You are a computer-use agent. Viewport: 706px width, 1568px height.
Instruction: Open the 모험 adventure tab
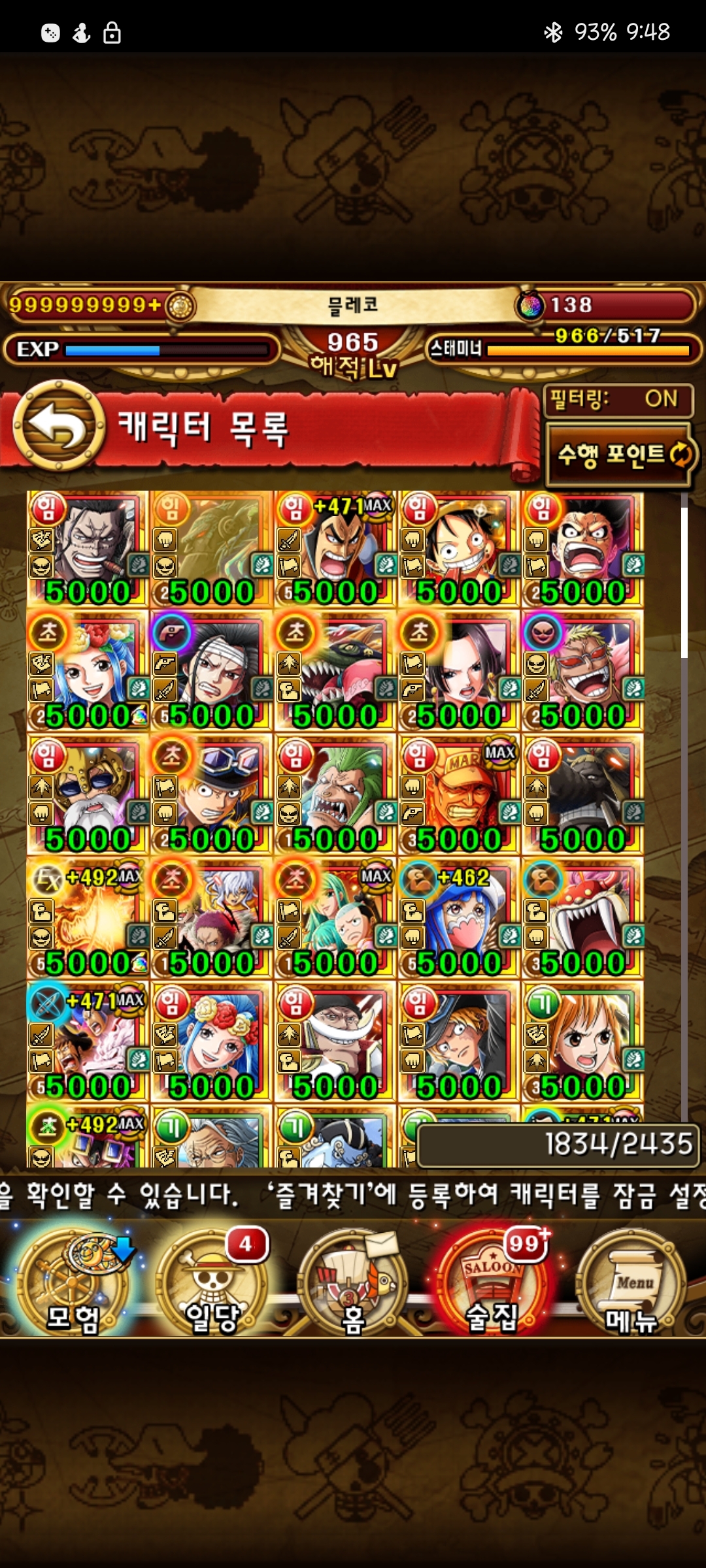pos(72,1281)
